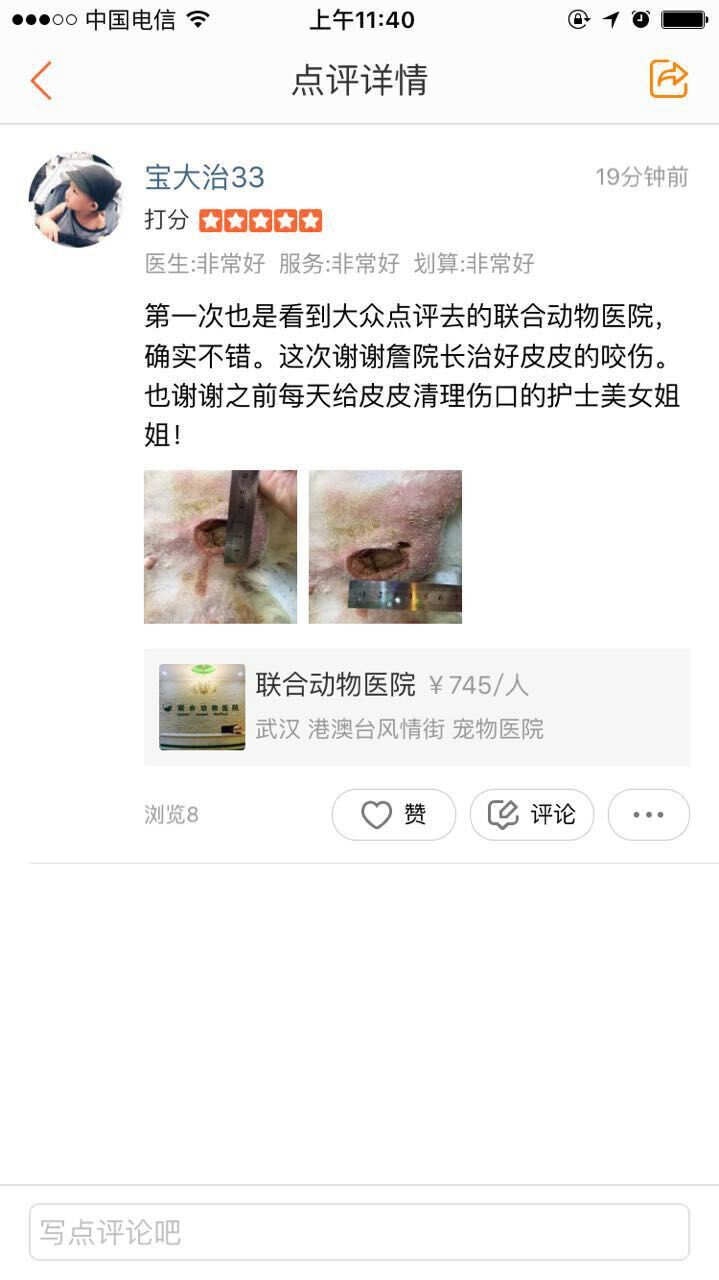This screenshot has height=1280, width=719.
Task: Open reviewer 宝大治33's avatar
Action: click(75, 200)
